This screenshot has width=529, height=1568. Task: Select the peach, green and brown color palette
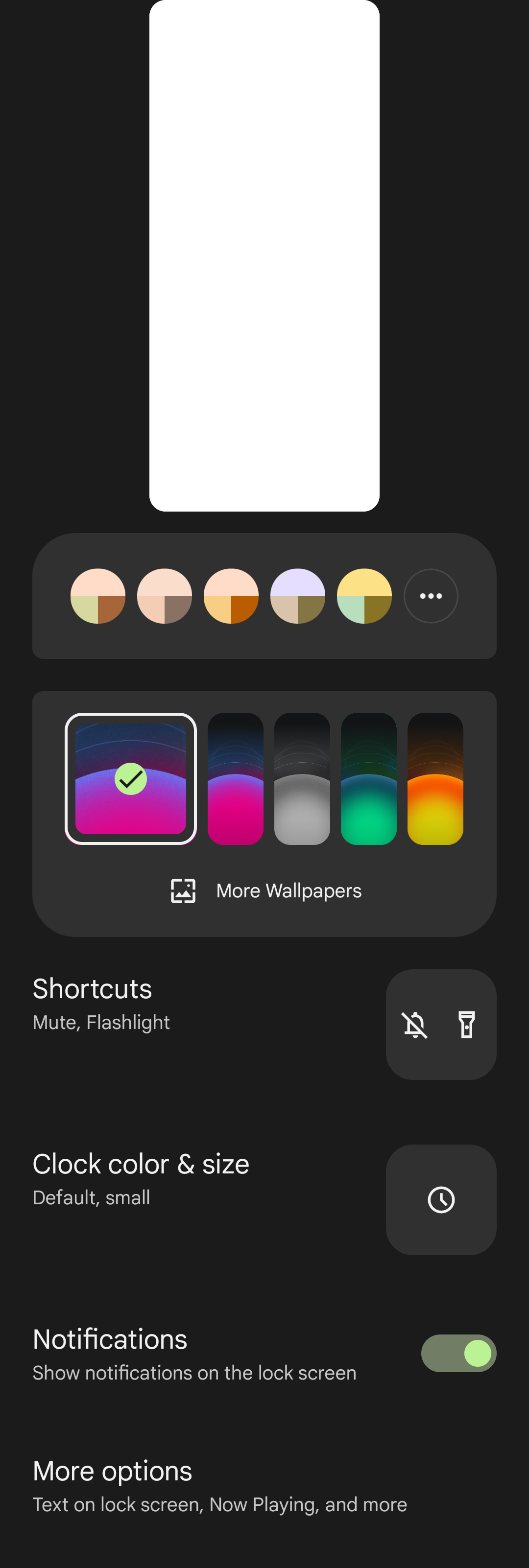click(x=97, y=596)
